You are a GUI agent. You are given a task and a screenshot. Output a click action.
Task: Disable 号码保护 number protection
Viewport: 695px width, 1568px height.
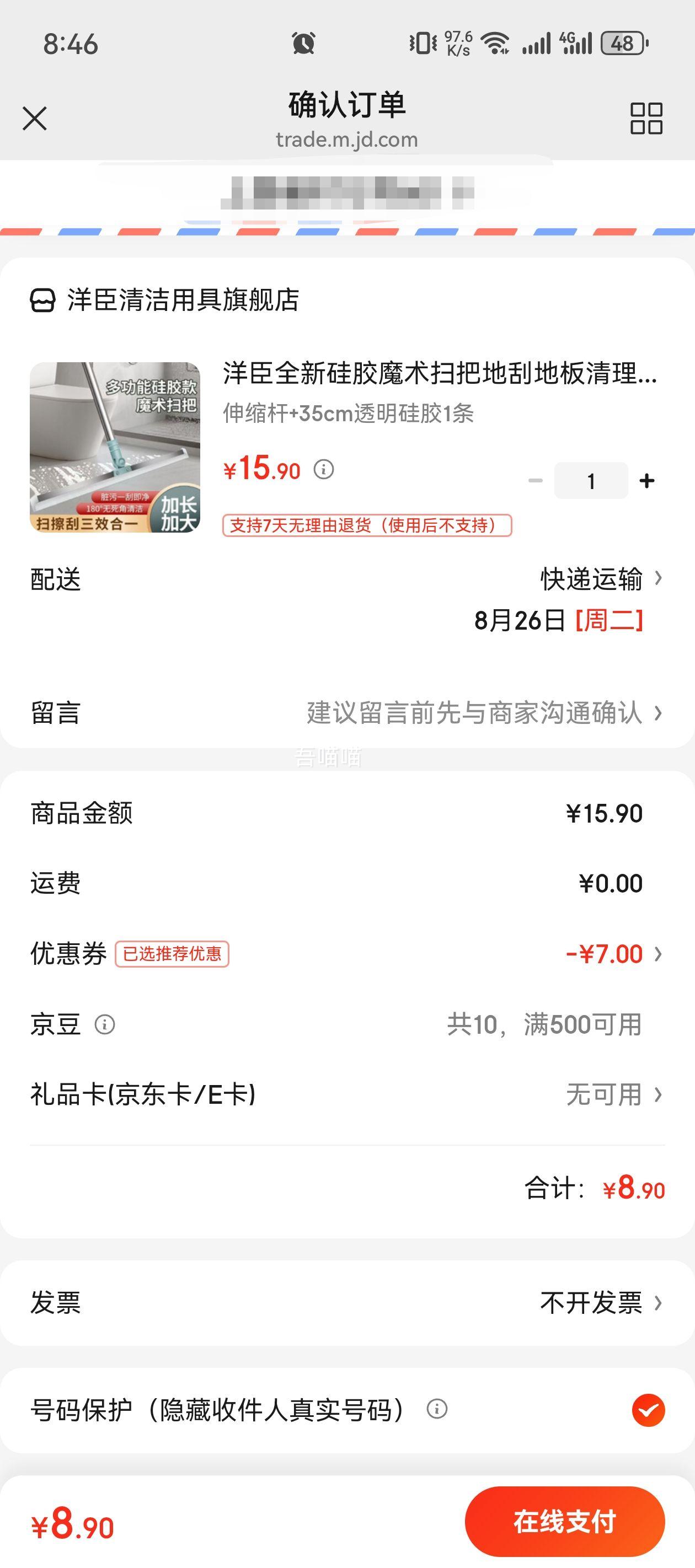(648, 1411)
